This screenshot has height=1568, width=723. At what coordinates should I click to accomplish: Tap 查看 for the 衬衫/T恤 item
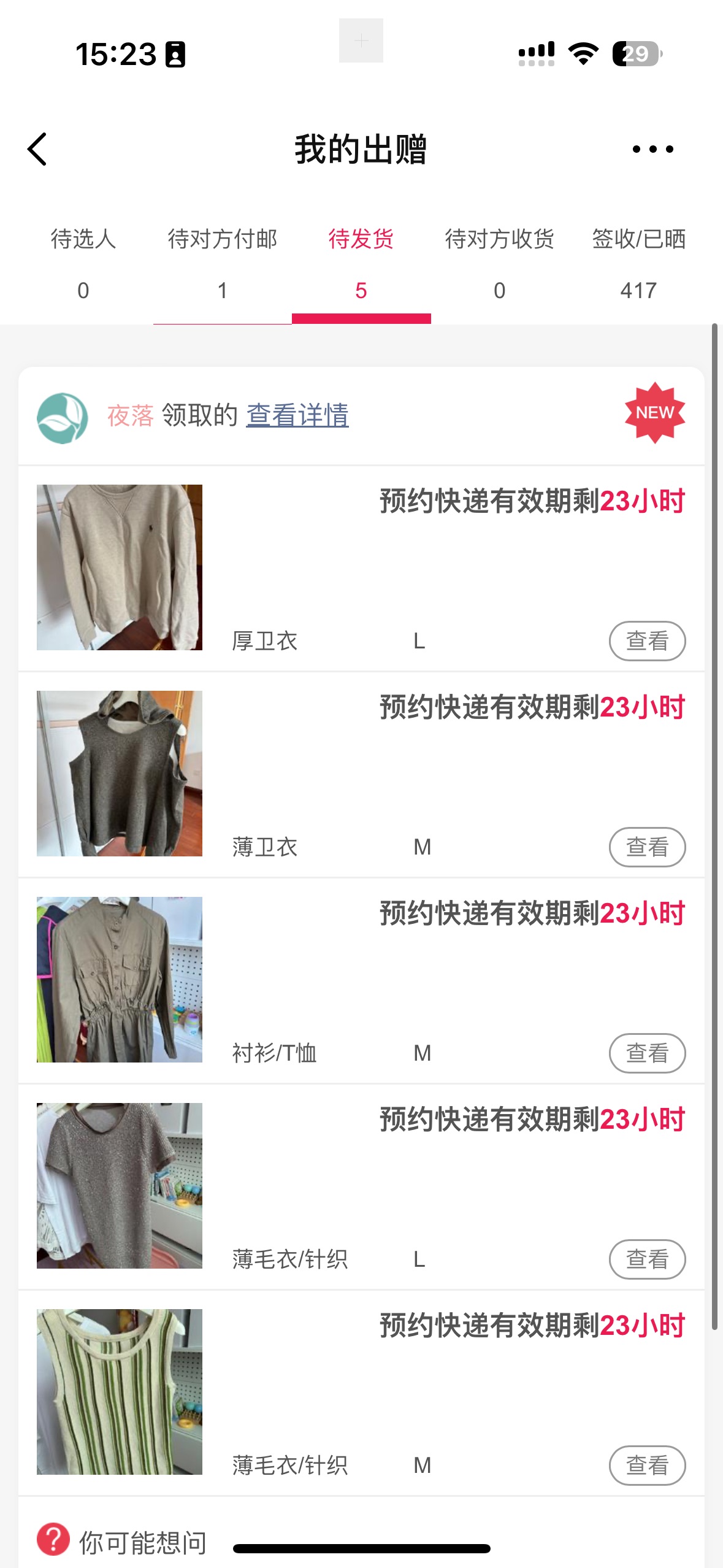pos(647,1053)
